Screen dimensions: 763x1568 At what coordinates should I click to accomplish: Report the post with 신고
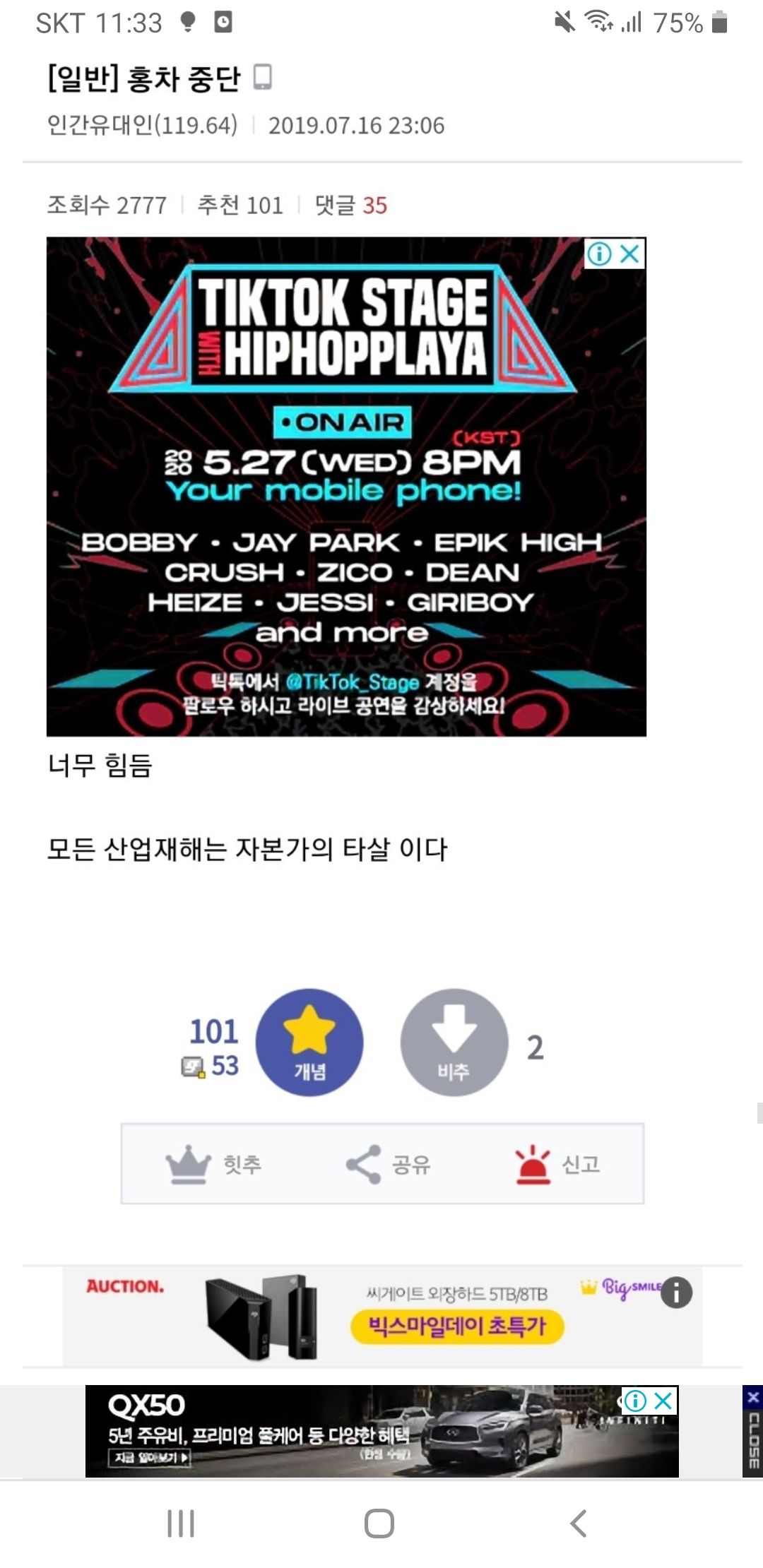[x=558, y=1164]
